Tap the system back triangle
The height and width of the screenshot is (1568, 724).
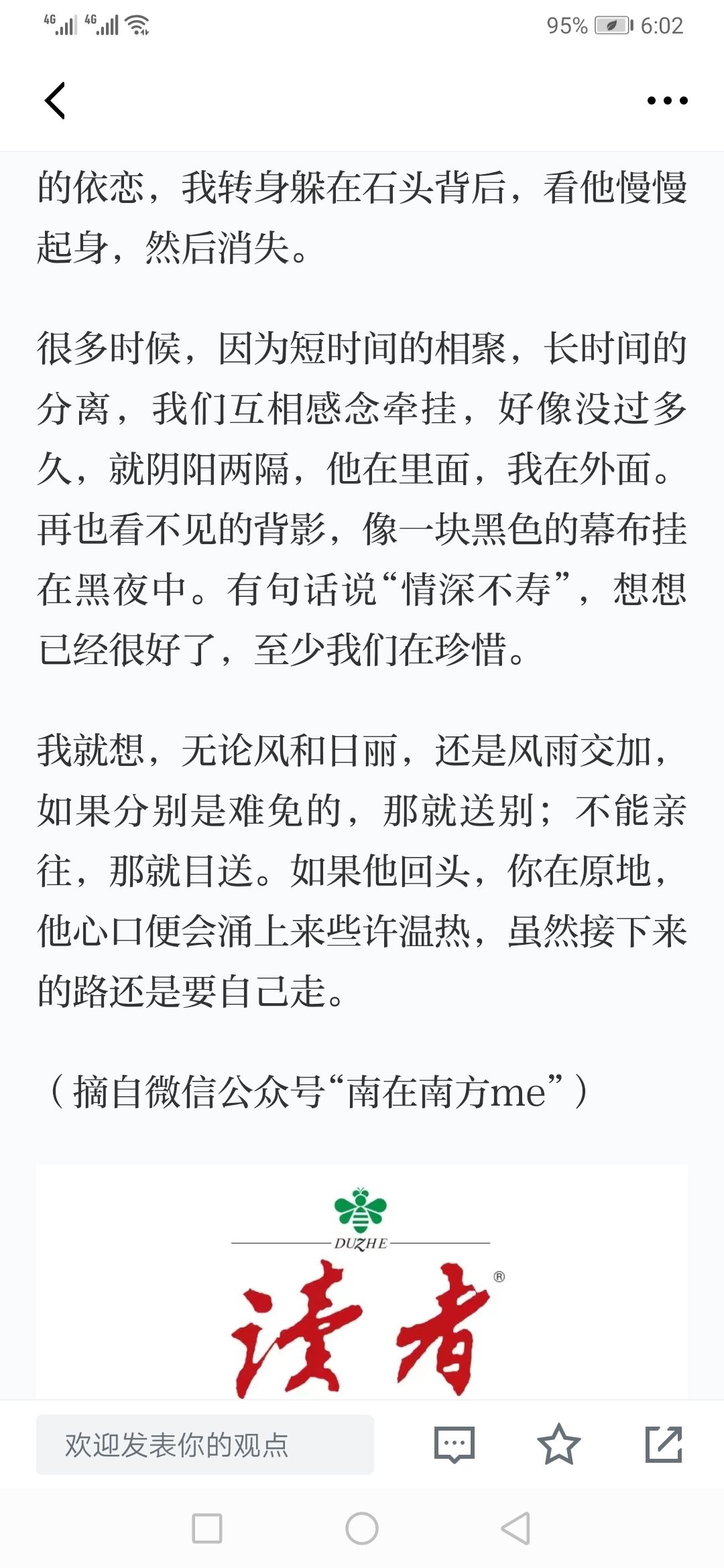pyautogui.click(x=516, y=1528)
